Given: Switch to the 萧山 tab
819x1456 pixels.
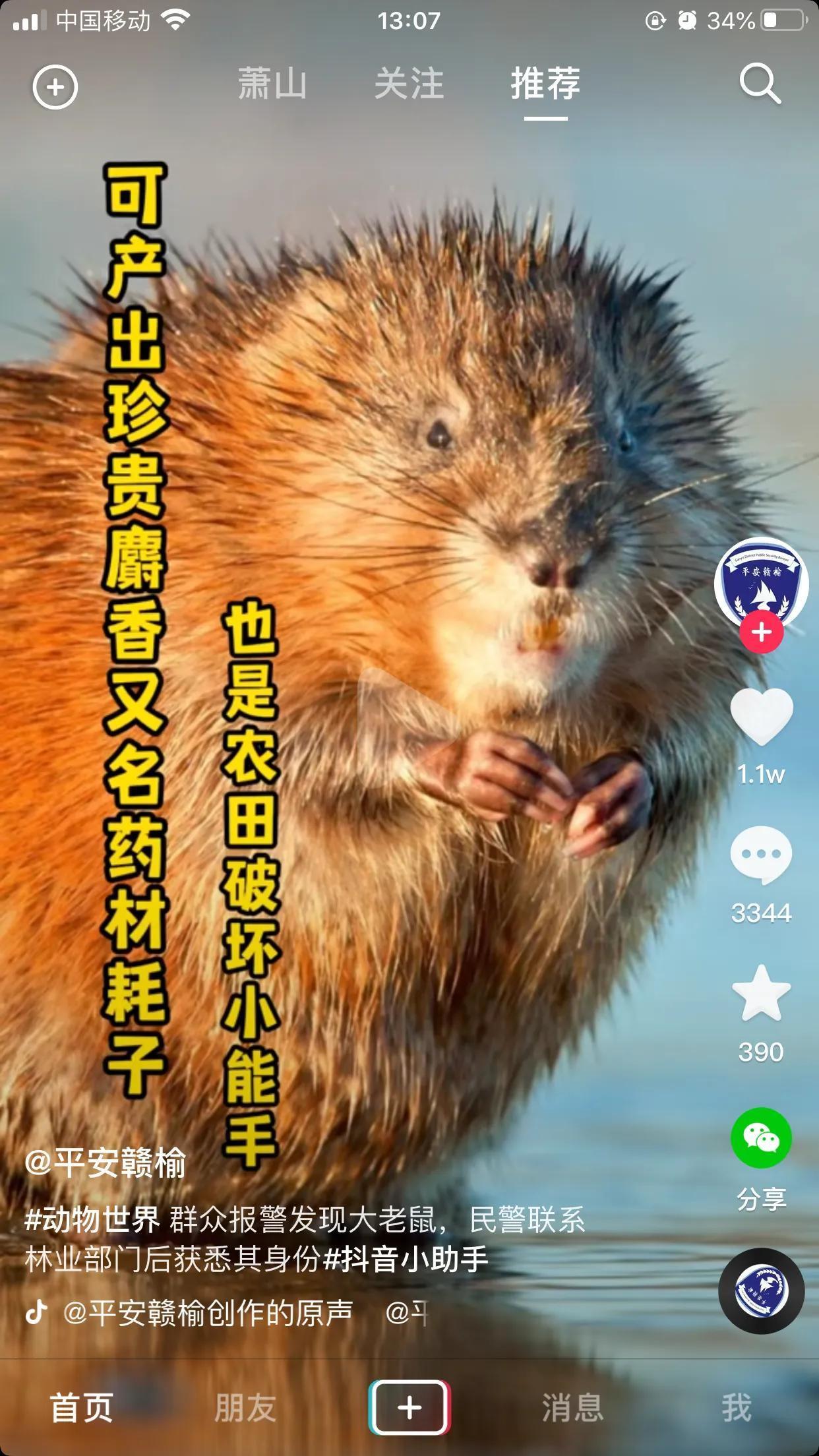Looking at the screenshot, I should pos(272,84).
